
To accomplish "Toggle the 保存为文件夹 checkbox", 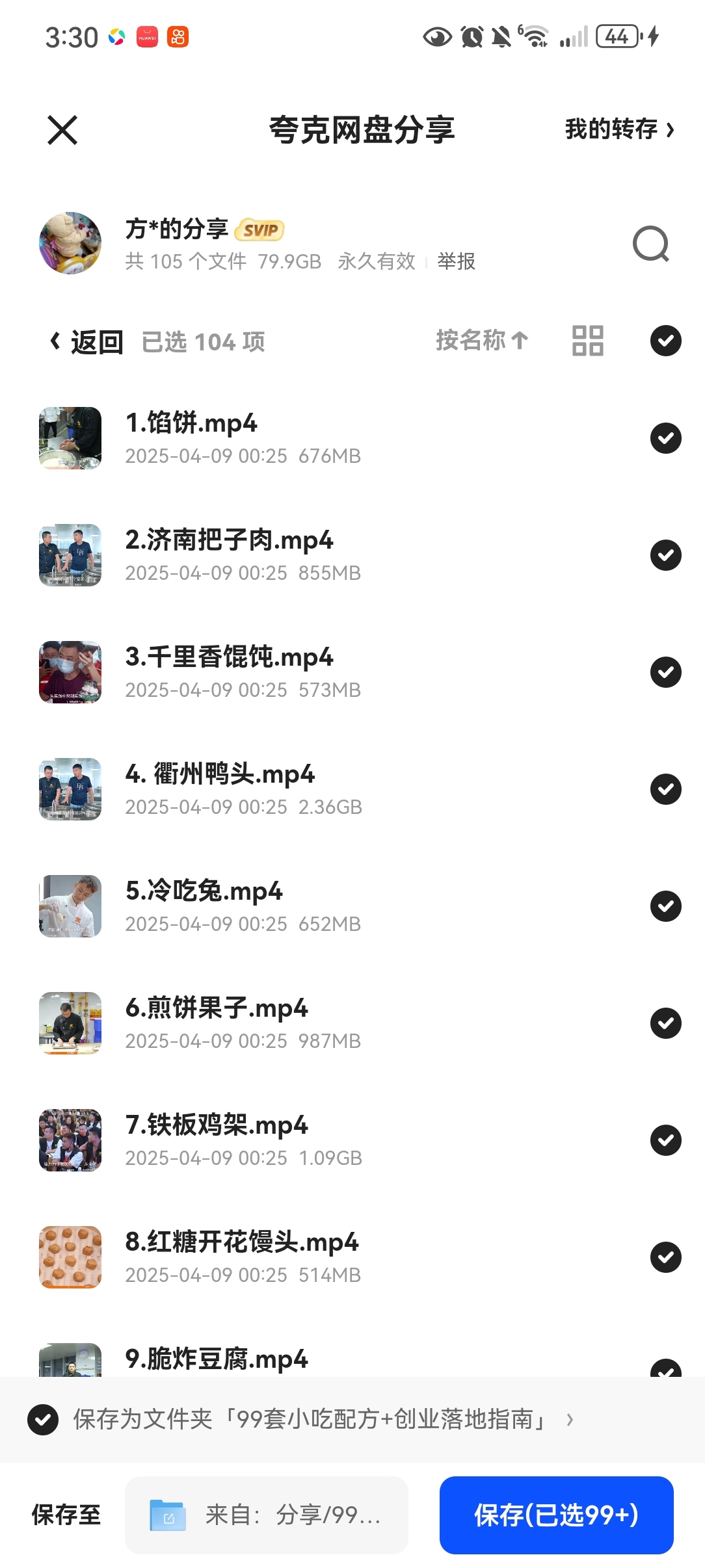I will (x=43, y=1420).
